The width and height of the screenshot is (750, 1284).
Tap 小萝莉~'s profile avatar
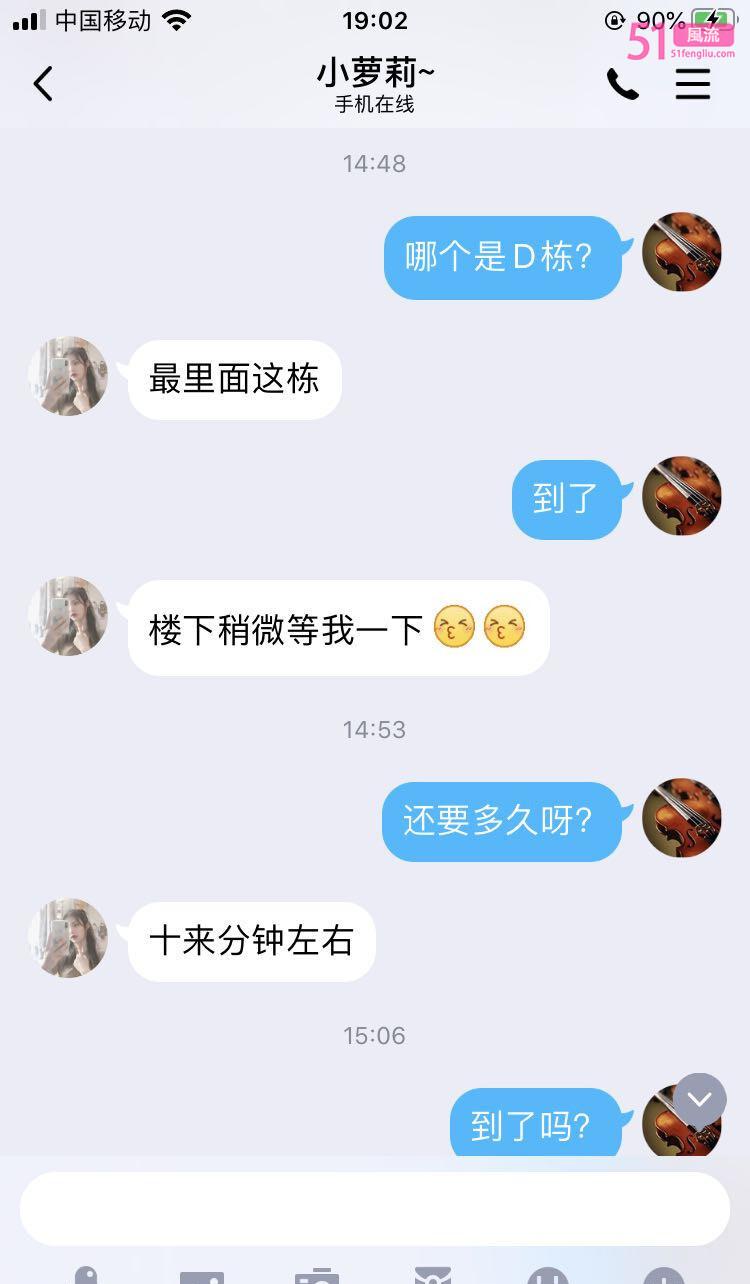[x=68, y=376]
